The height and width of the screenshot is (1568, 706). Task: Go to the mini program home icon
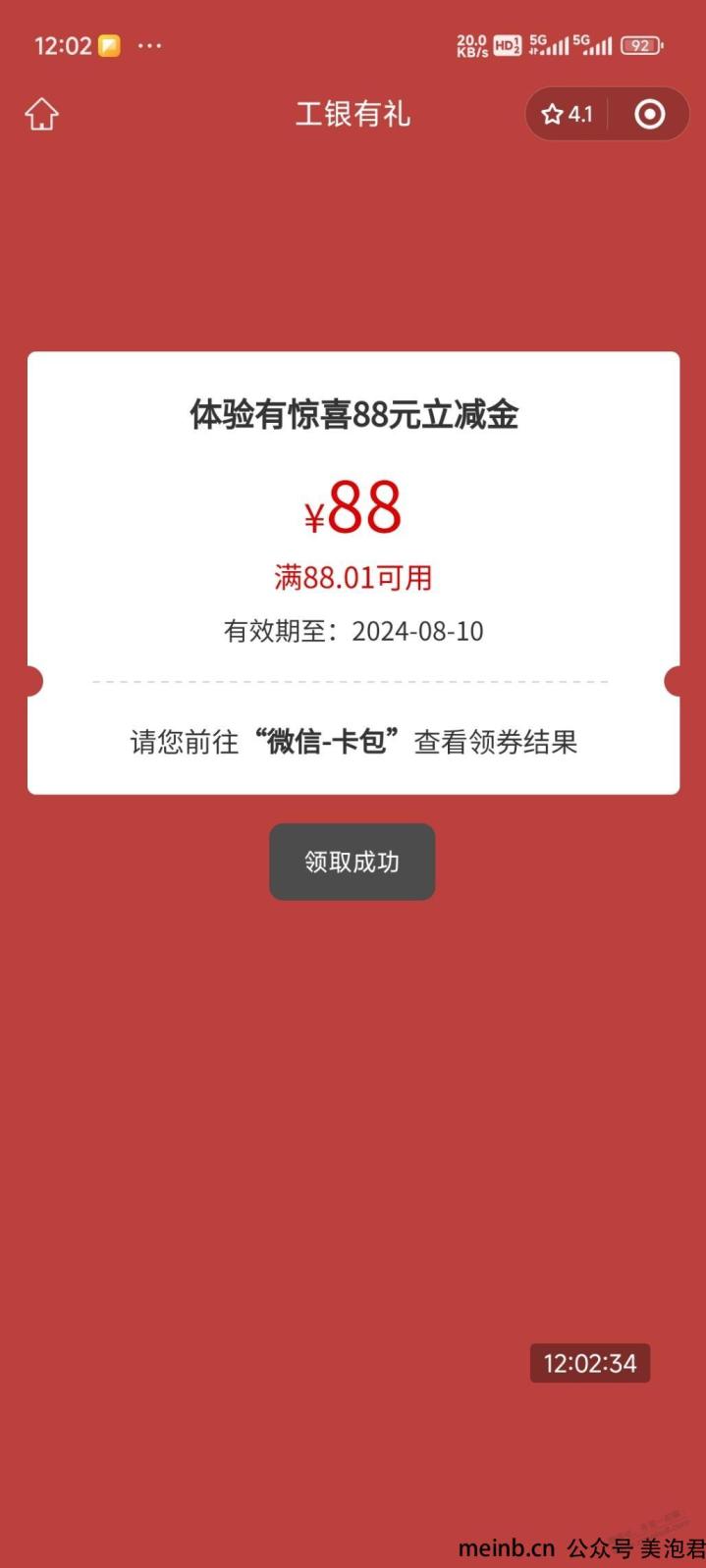coord(41,114)
